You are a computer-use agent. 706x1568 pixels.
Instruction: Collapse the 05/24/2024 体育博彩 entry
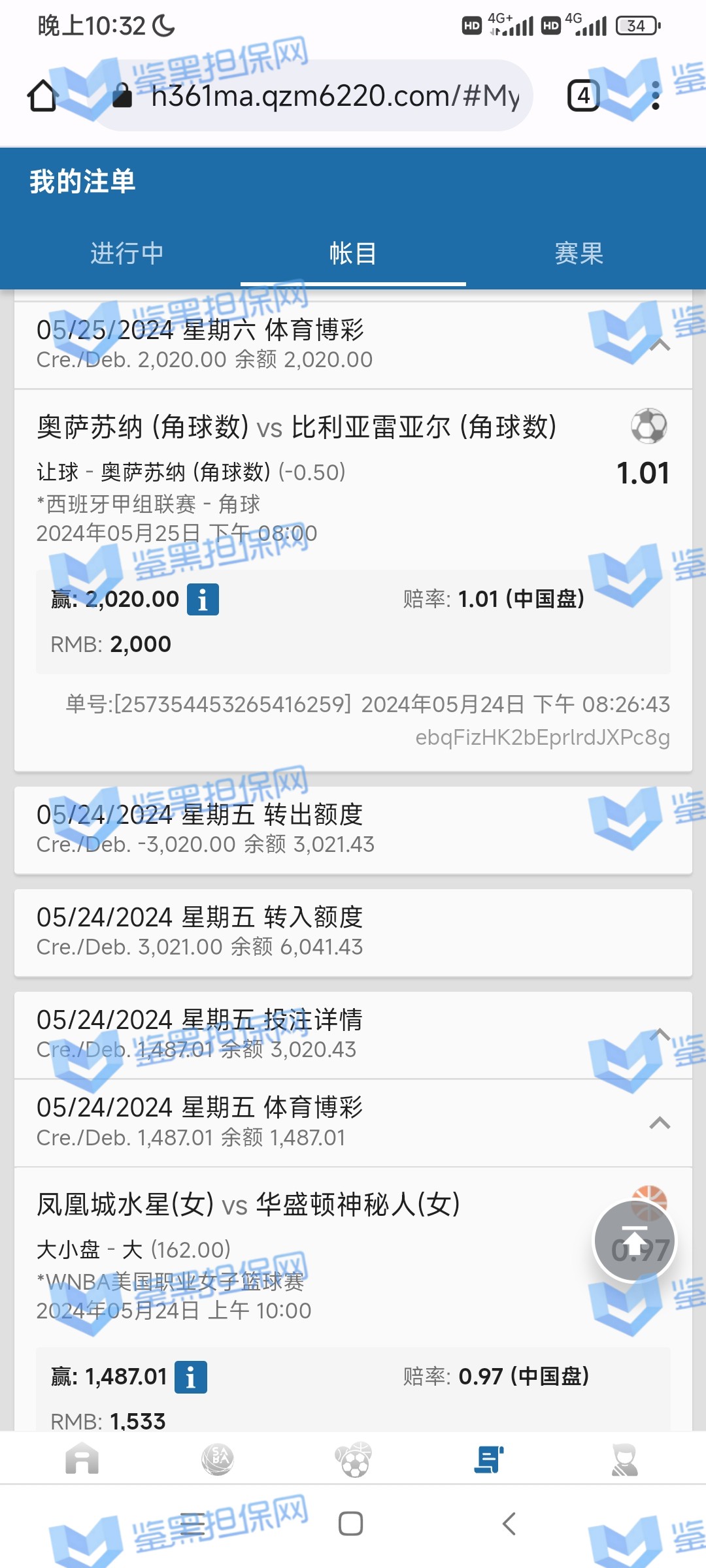(x=660, y=1123)
